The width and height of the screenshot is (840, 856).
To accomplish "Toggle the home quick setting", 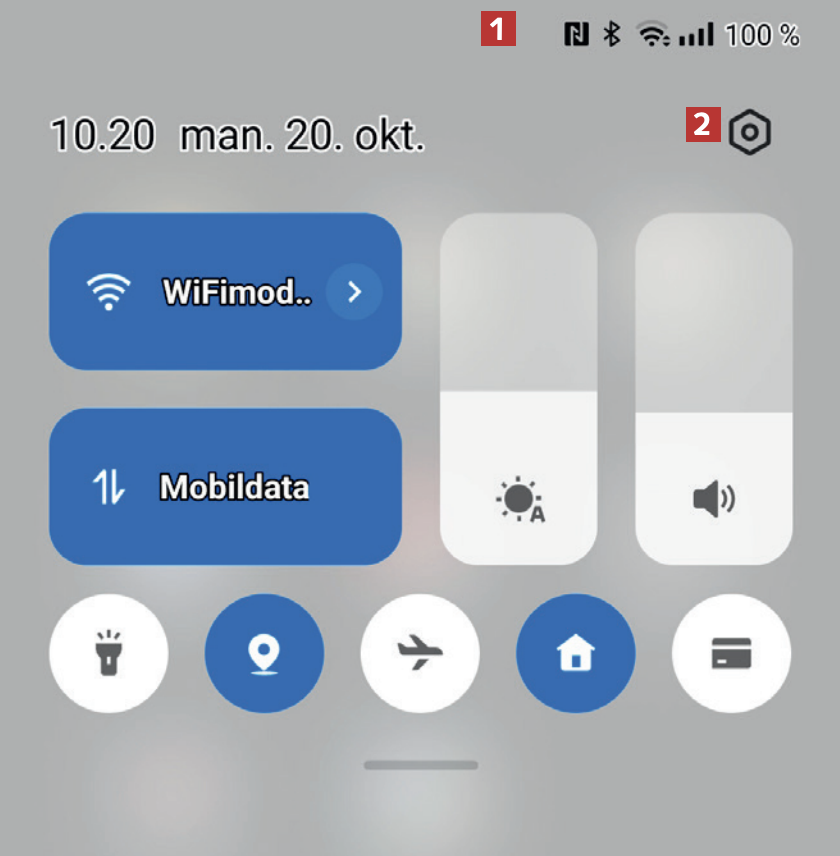I will coord(575,655).
